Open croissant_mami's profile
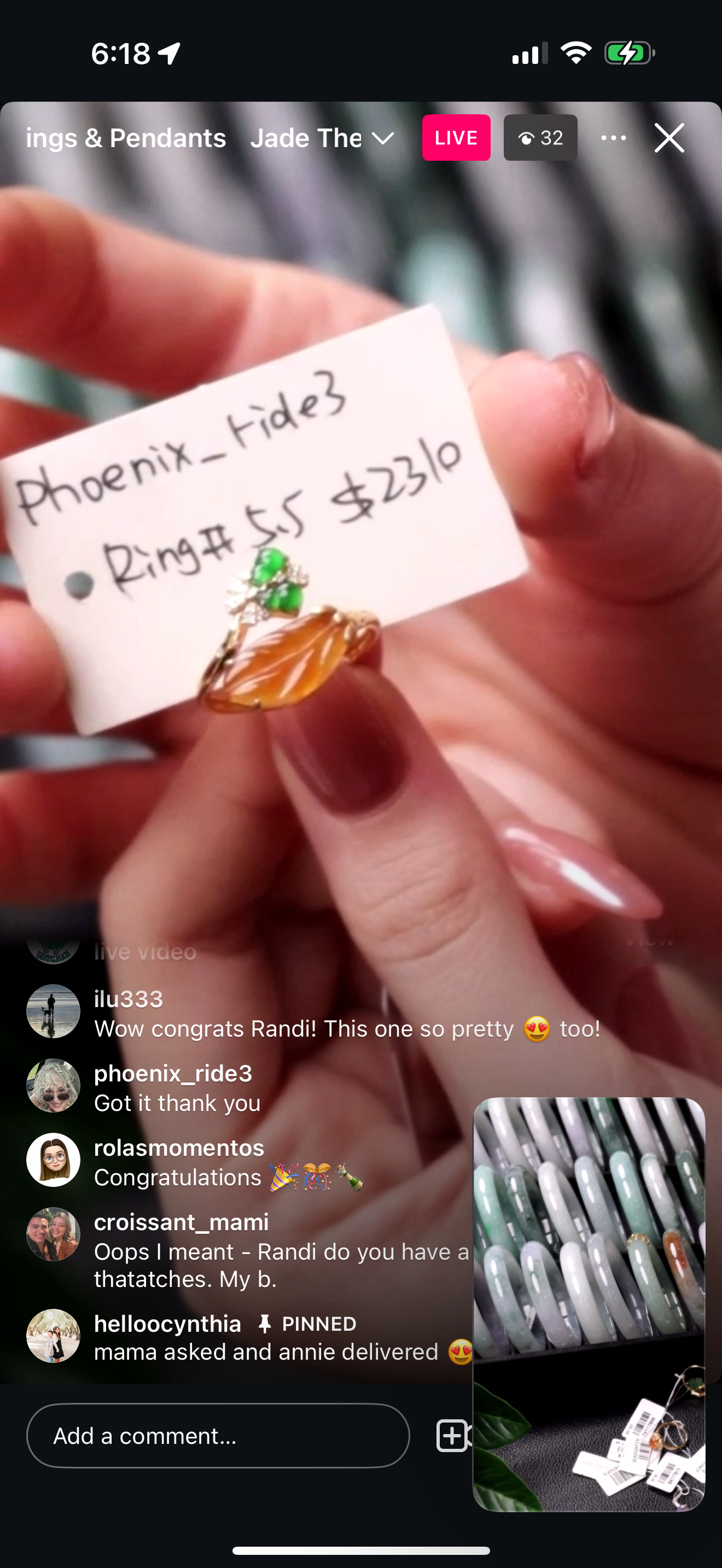Viewport: 722px width, 1568px height. click(53, 1234)
